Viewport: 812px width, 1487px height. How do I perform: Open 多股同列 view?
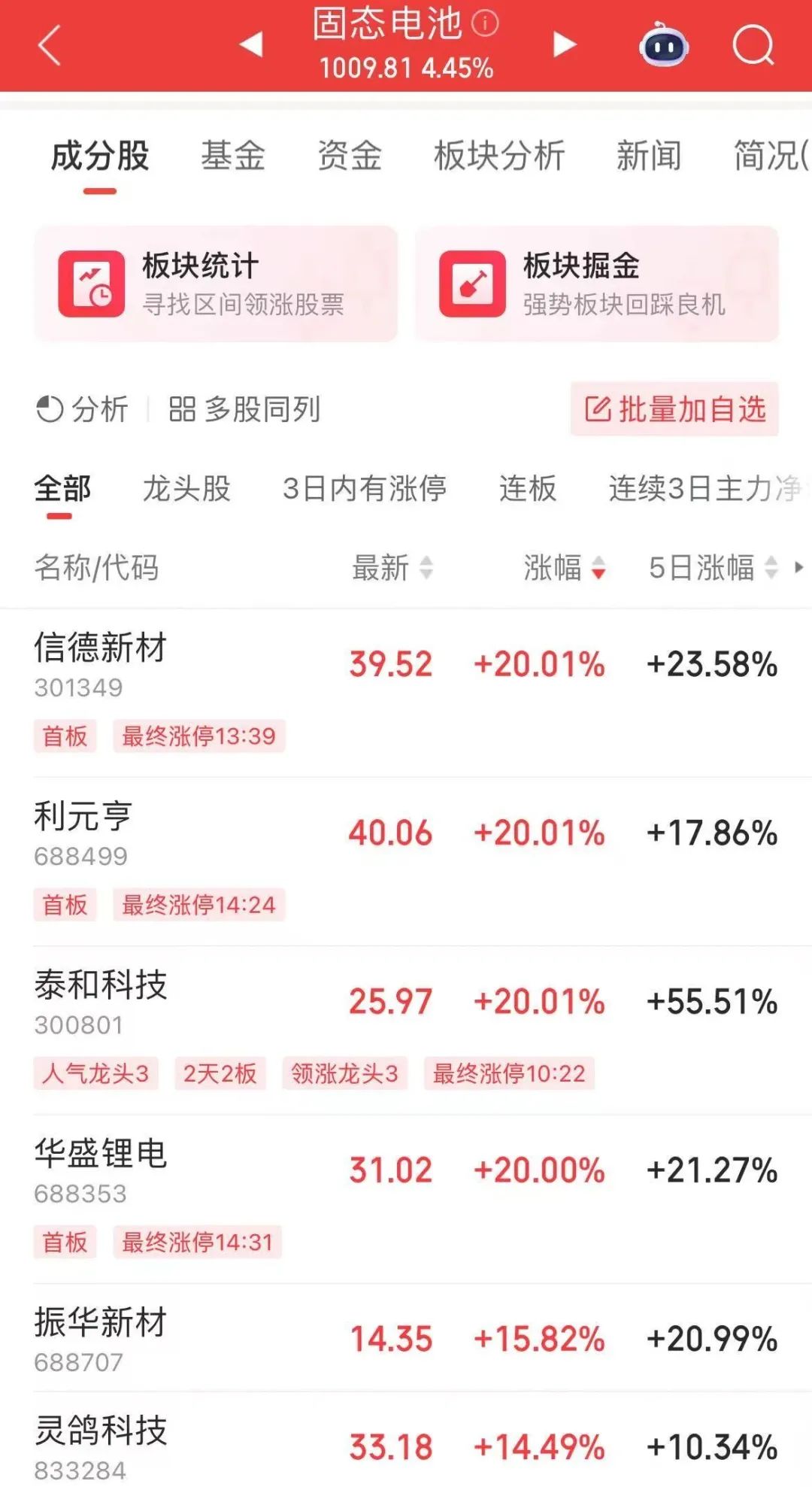coord(244,410)
